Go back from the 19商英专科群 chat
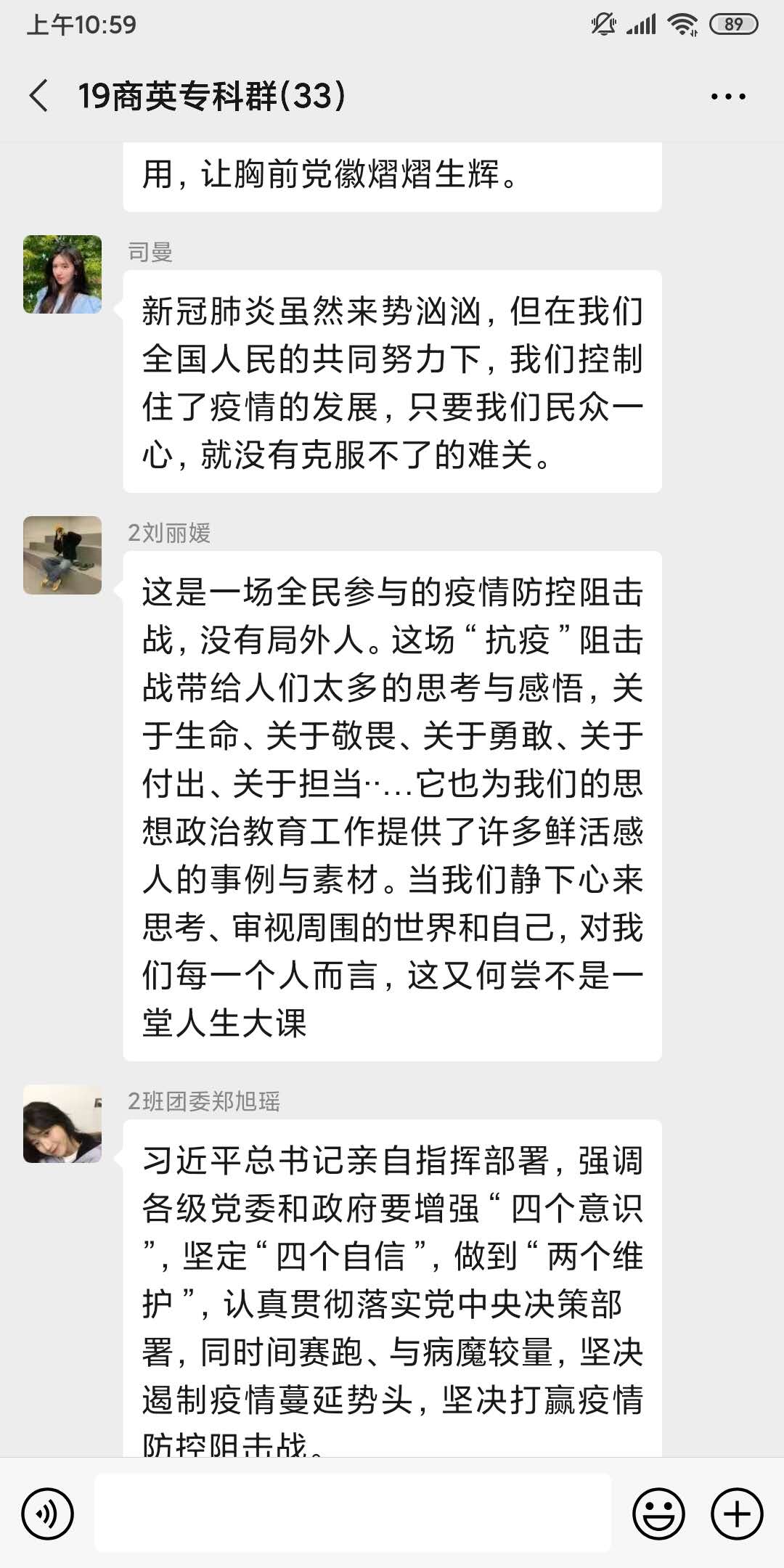The width and height of the screenshot is (784, 1568). click(39, 96)
